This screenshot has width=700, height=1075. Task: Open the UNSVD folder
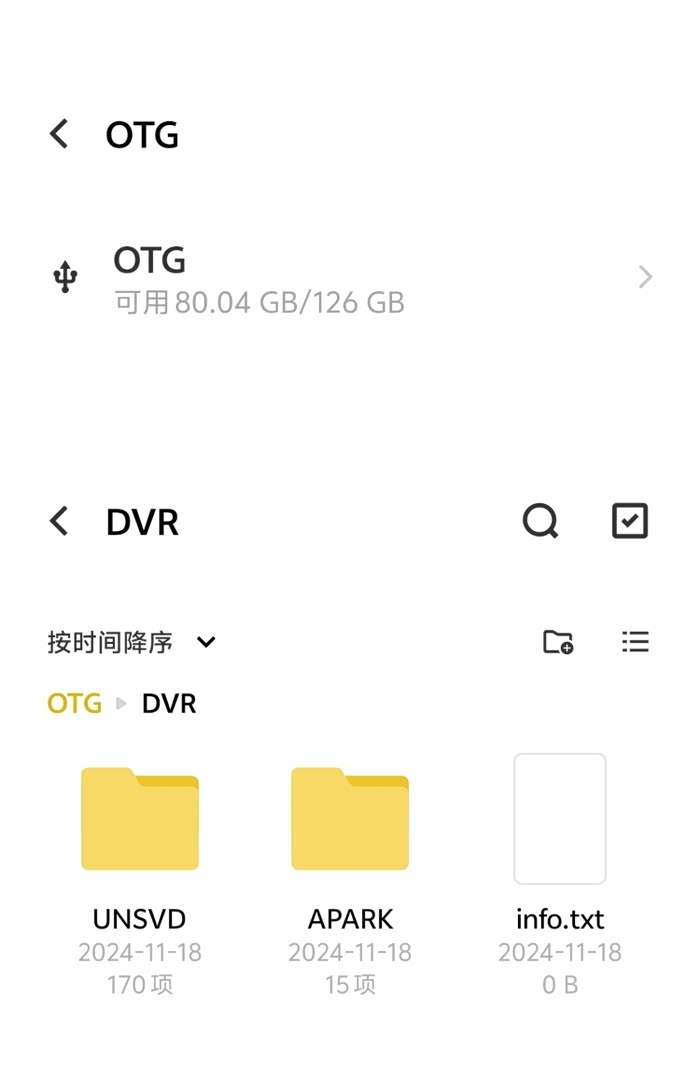pos(140,820)
